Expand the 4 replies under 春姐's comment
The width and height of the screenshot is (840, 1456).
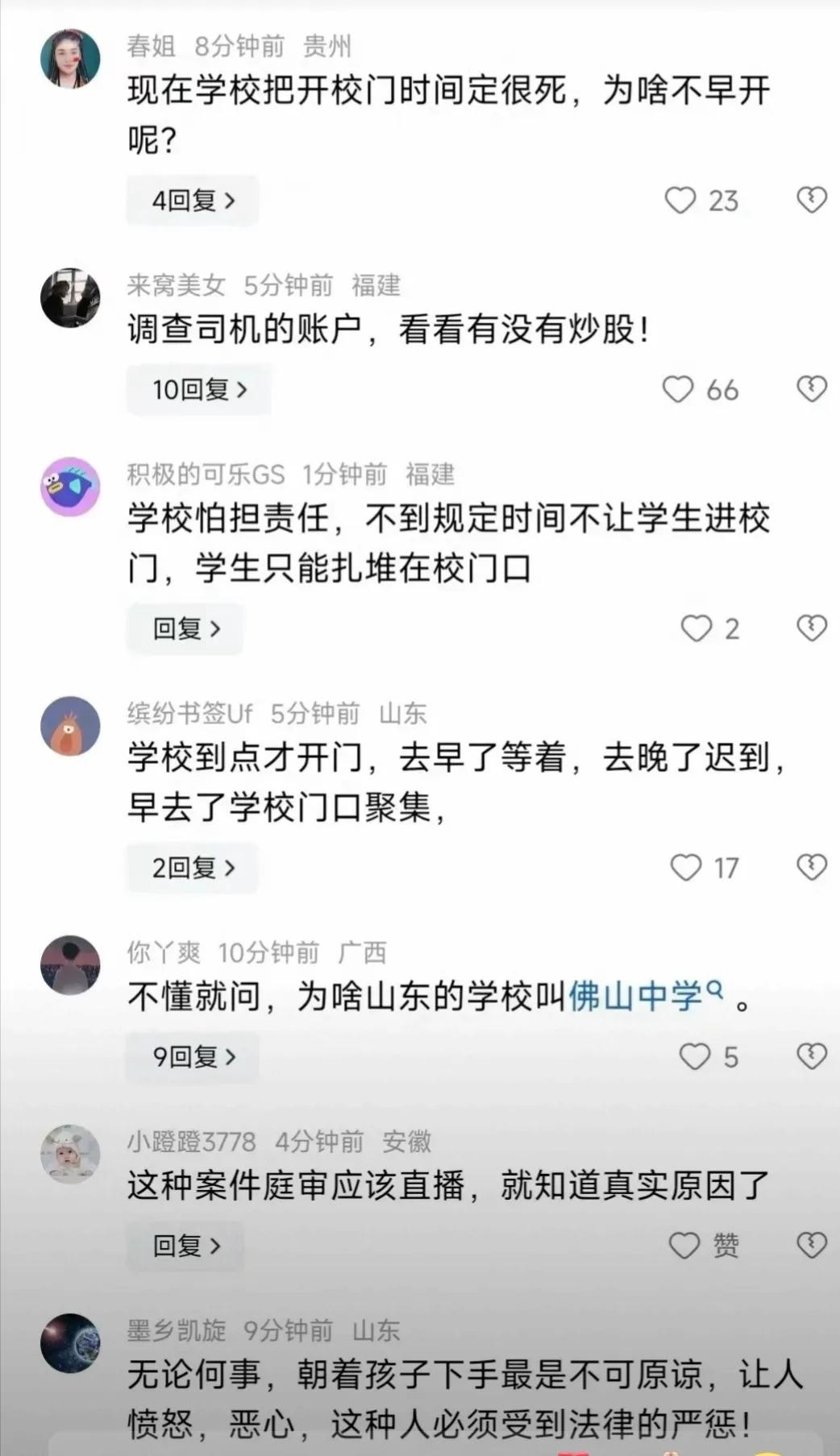tap(193, 201)
